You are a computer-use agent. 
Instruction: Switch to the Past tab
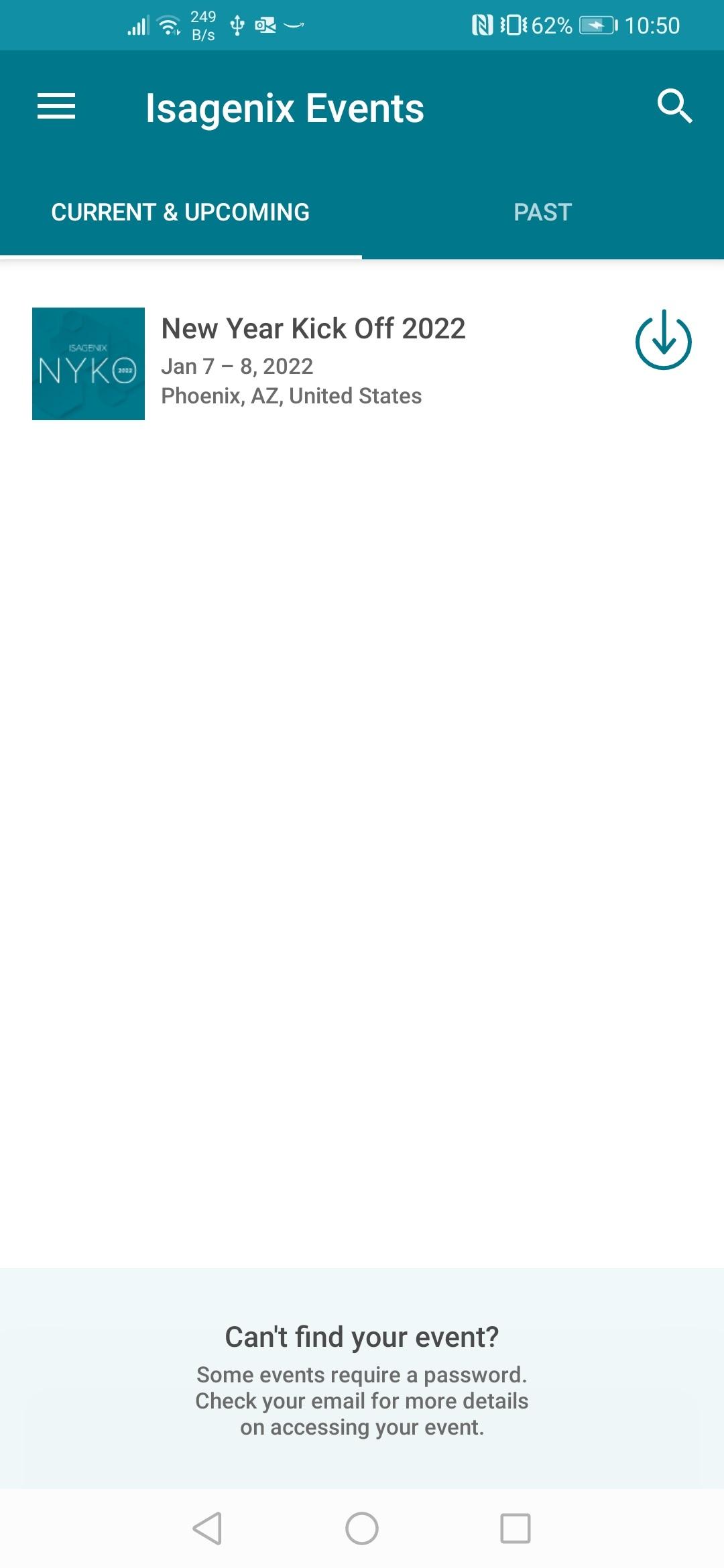(x=542, y=212)
